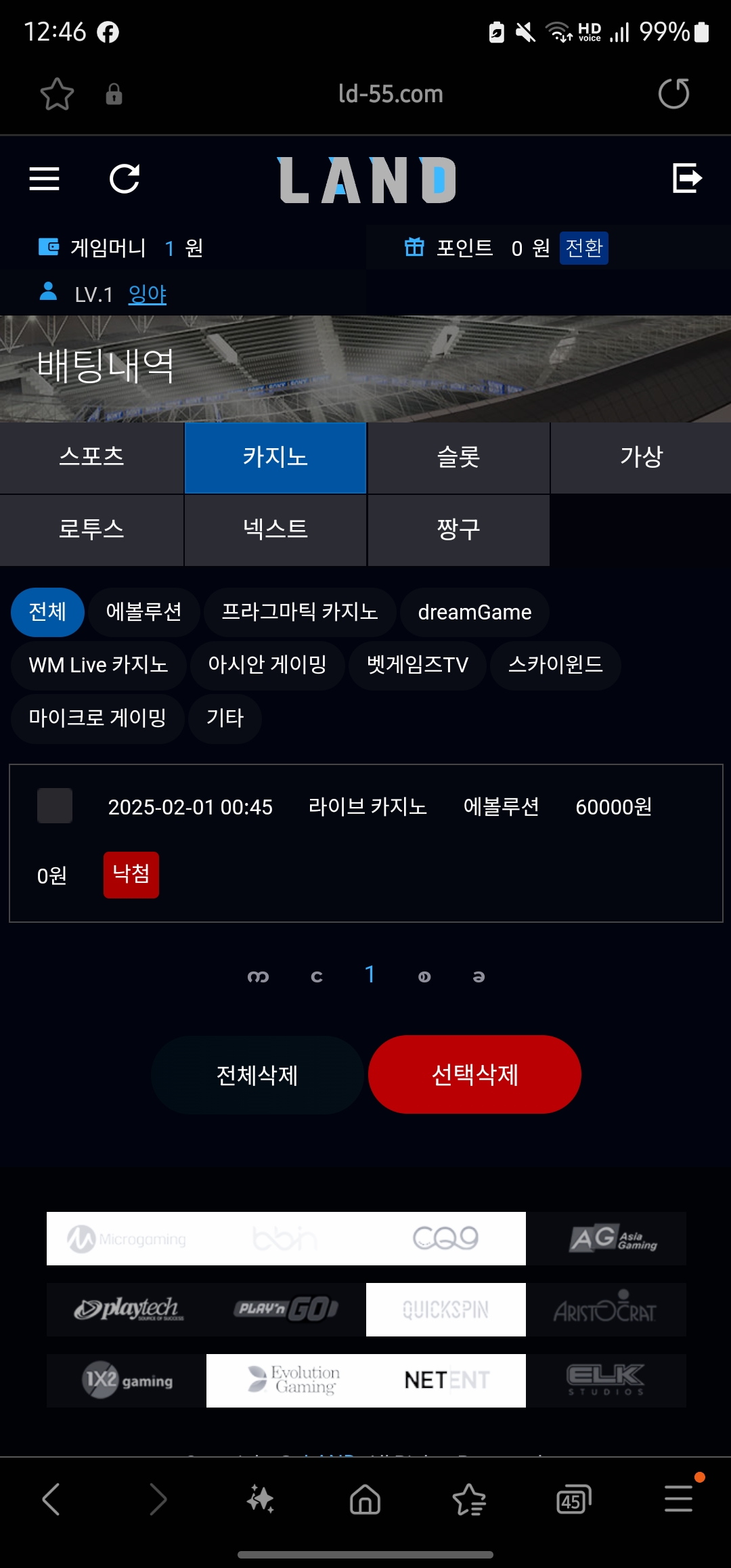Reload the page from the address bar

tap(673, 93)
